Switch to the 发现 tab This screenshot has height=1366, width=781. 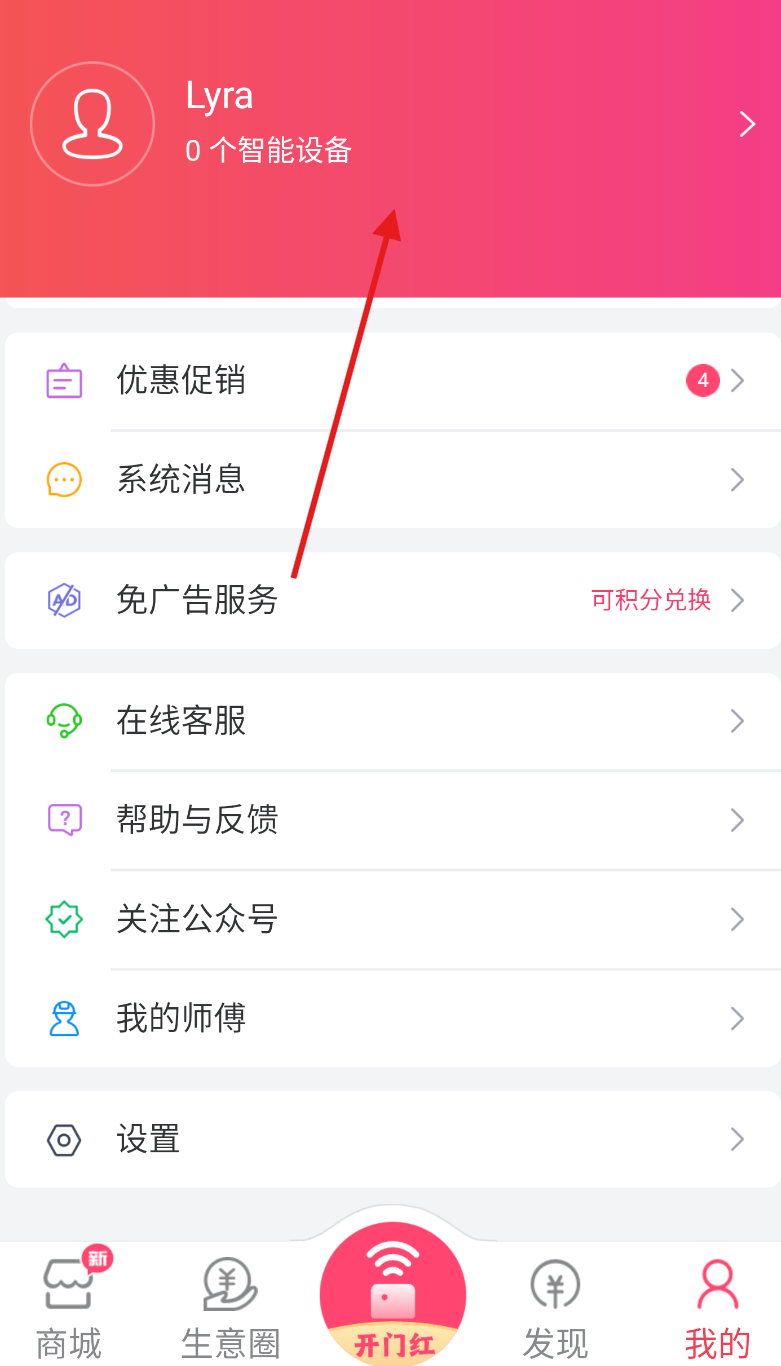(555, 1305)
